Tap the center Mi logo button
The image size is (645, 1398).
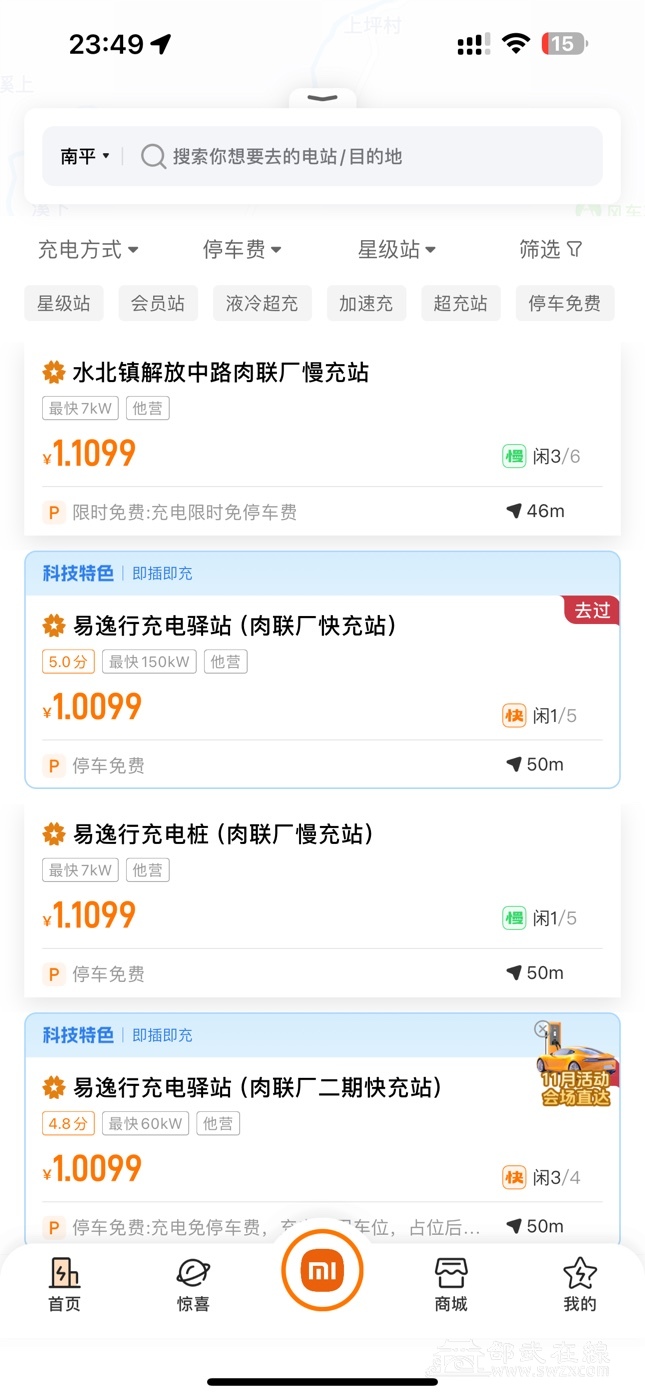pos(322,1271)
